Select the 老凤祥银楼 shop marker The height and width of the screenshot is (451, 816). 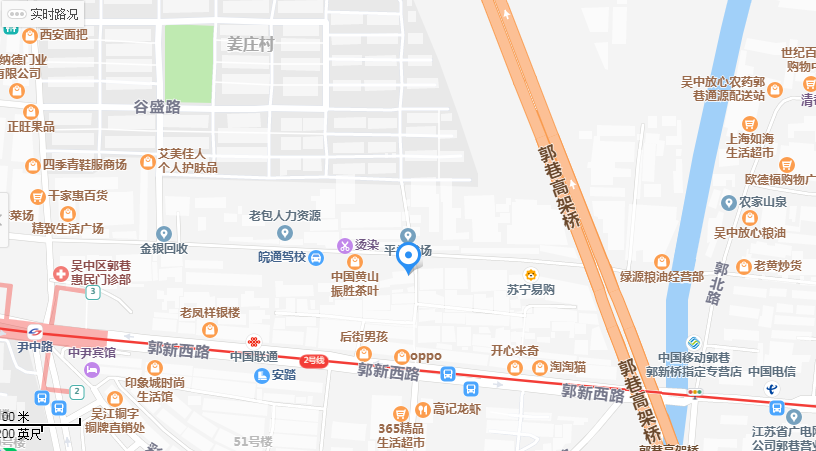(x=209, y=330)
